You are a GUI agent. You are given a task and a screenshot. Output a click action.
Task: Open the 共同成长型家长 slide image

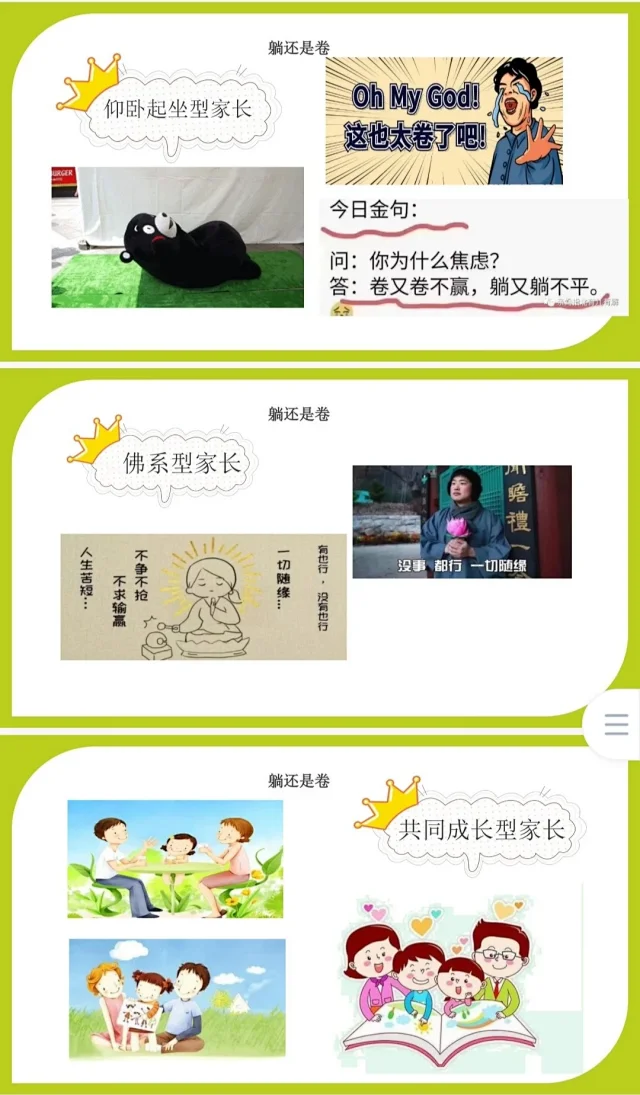pyautogui.click(x=320, y=915)
